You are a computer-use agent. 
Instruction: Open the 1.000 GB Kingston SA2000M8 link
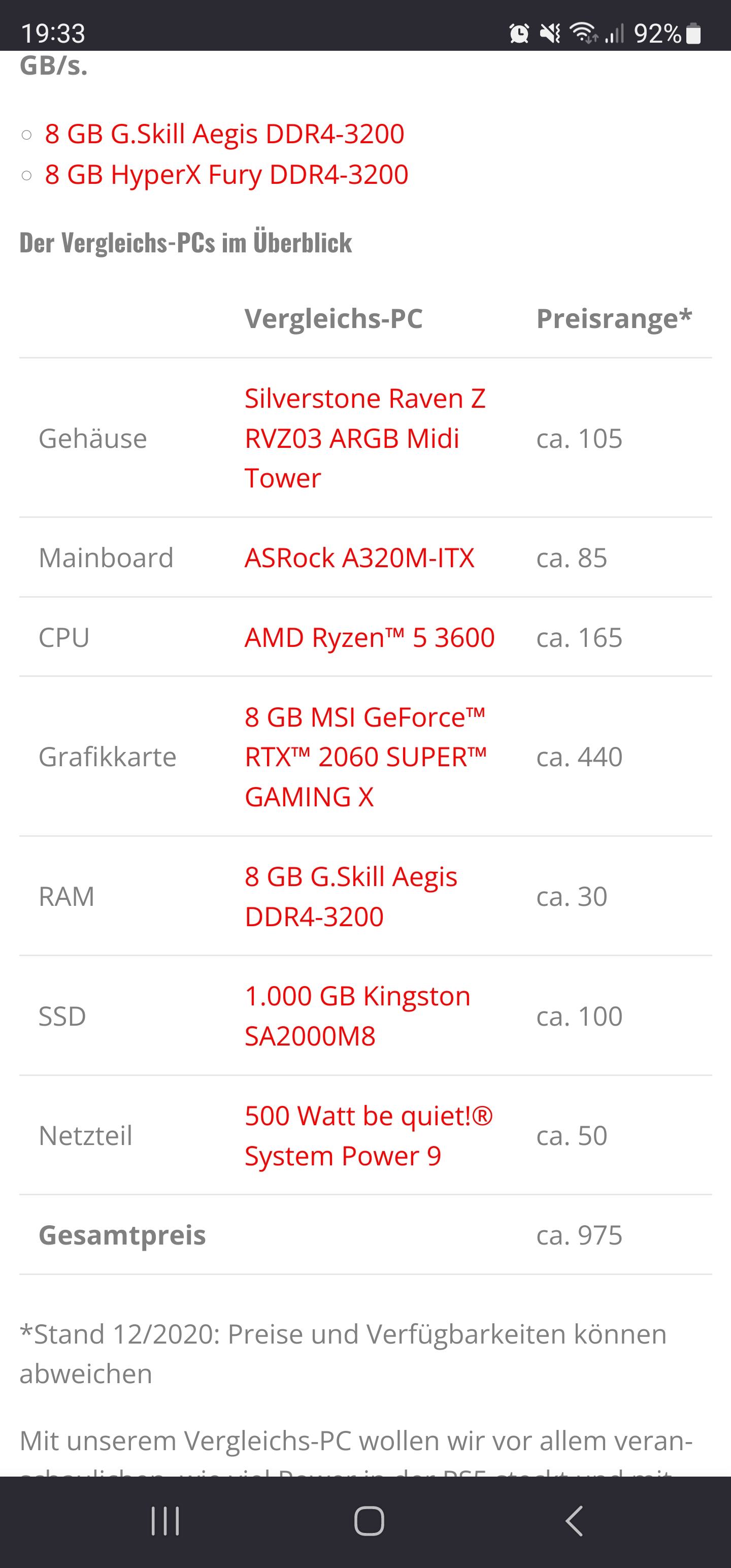coord(357,1016)
